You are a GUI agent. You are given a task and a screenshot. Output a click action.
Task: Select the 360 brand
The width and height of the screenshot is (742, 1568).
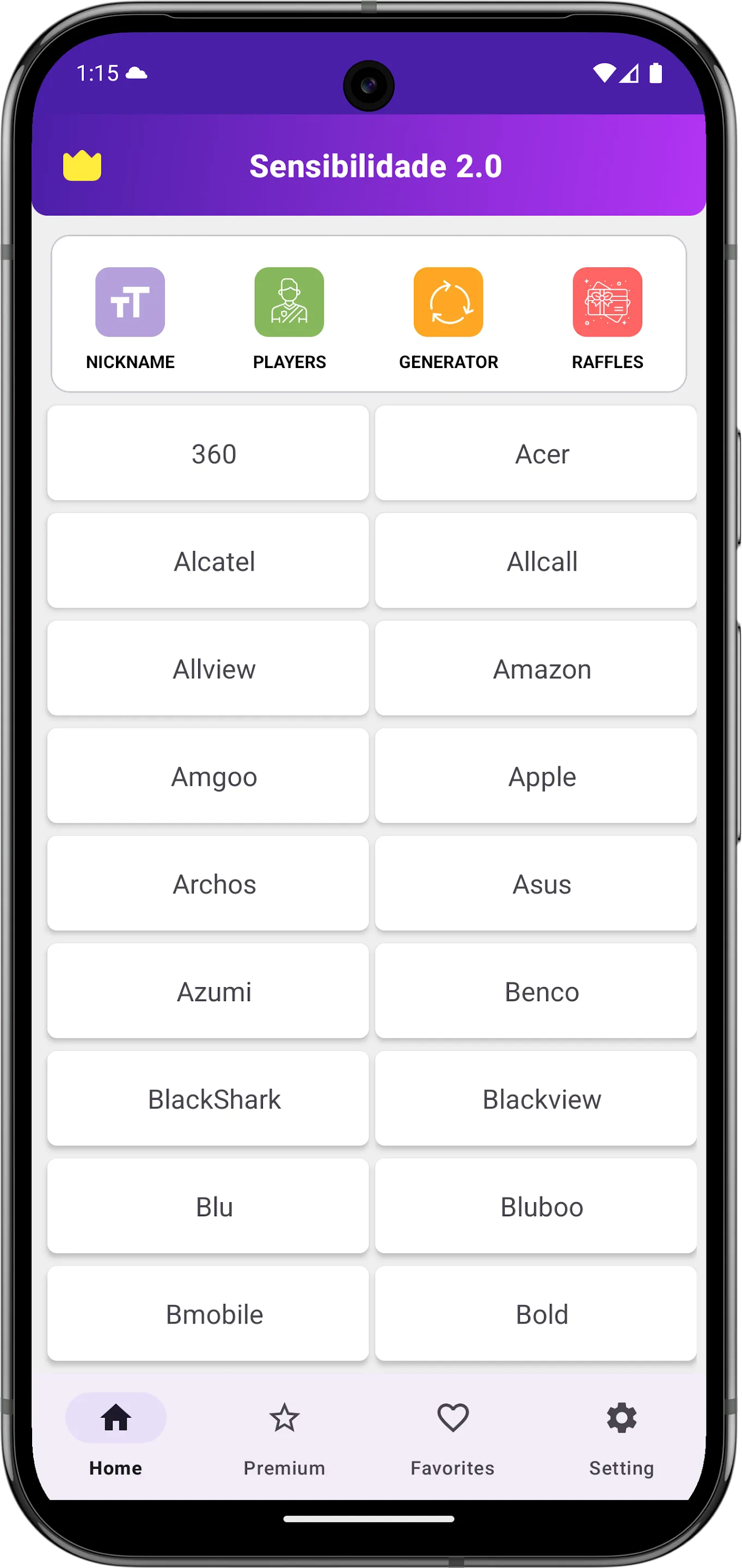[208, 454]
